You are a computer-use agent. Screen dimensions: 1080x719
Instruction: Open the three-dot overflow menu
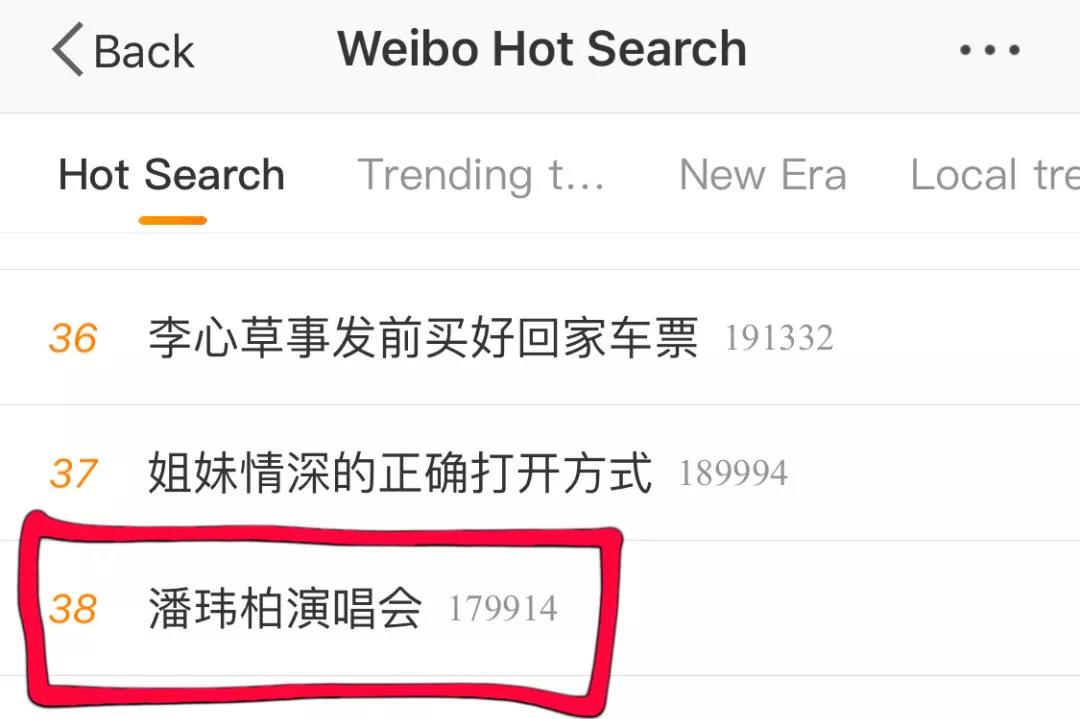989,50
